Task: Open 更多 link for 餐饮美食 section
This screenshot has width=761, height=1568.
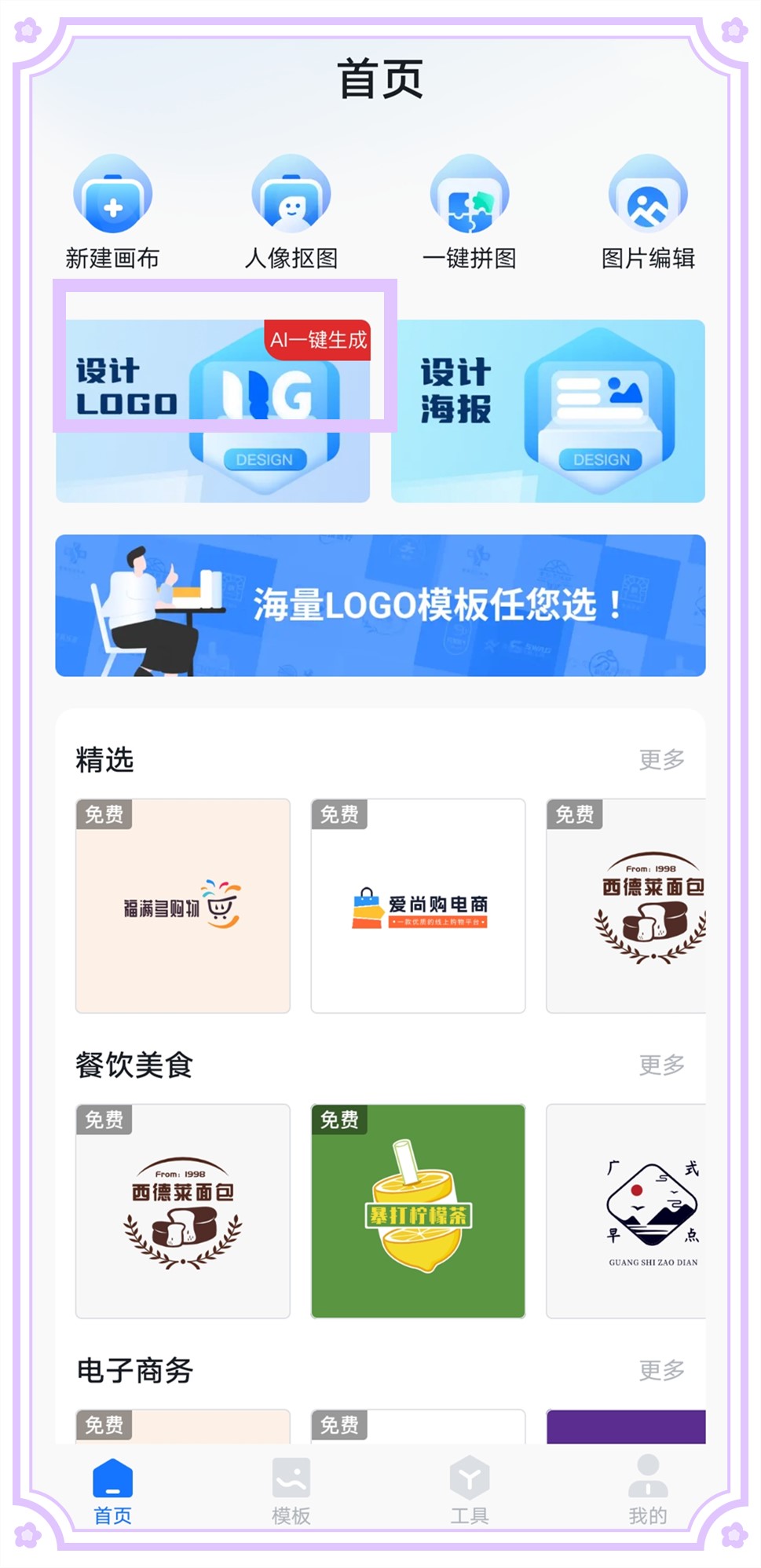Action: pos(662,1065)
